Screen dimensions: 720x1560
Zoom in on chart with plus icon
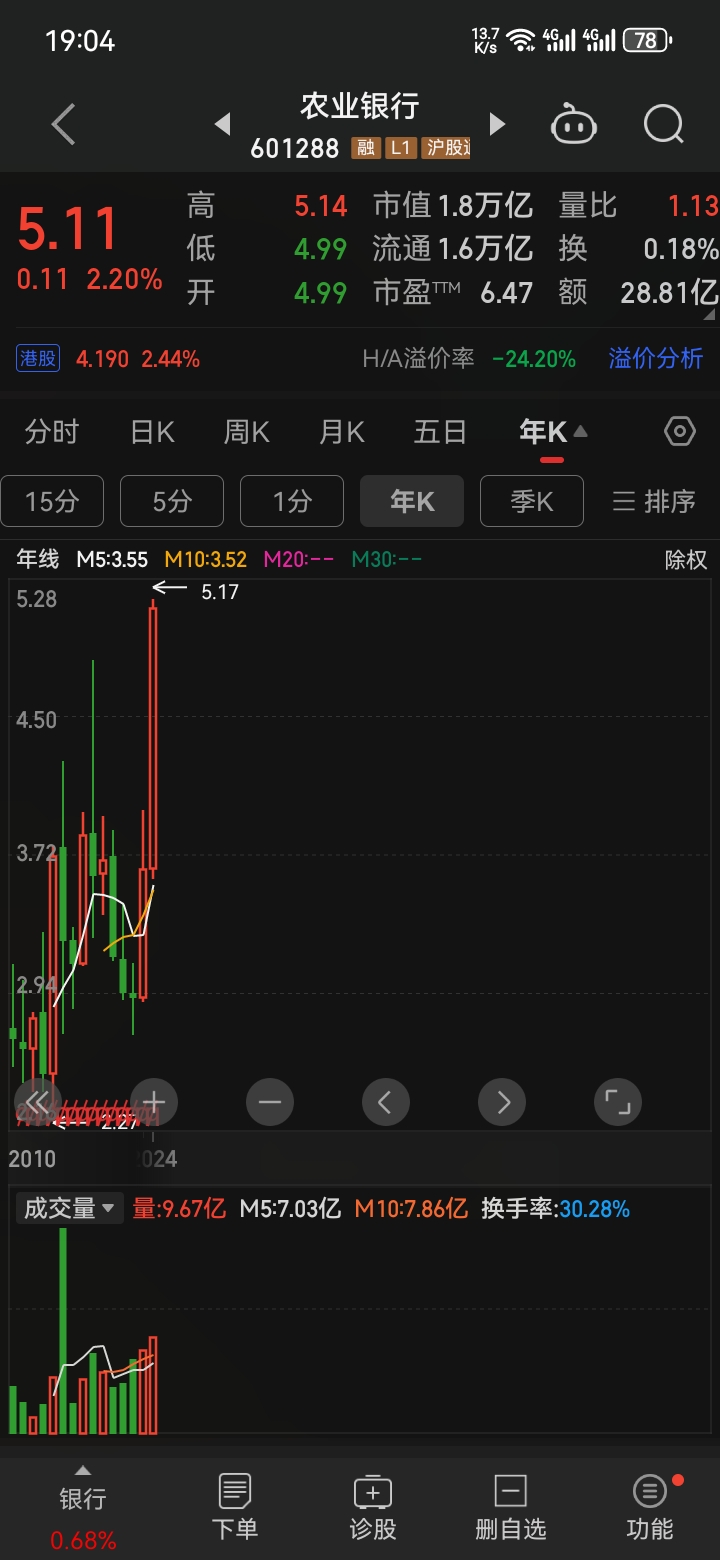coord(153,1102)
